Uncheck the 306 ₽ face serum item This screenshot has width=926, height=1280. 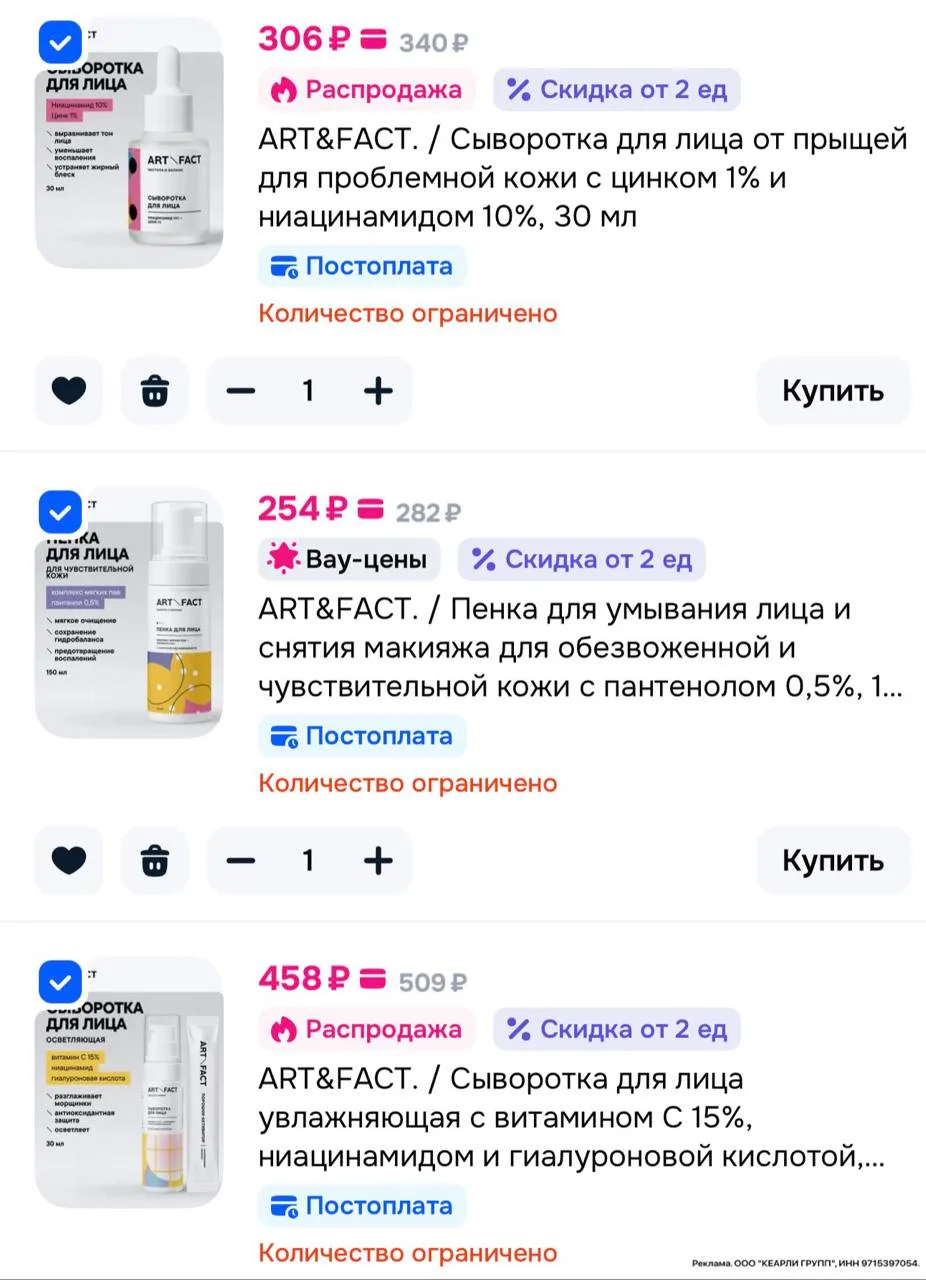(x=61, y=43)
